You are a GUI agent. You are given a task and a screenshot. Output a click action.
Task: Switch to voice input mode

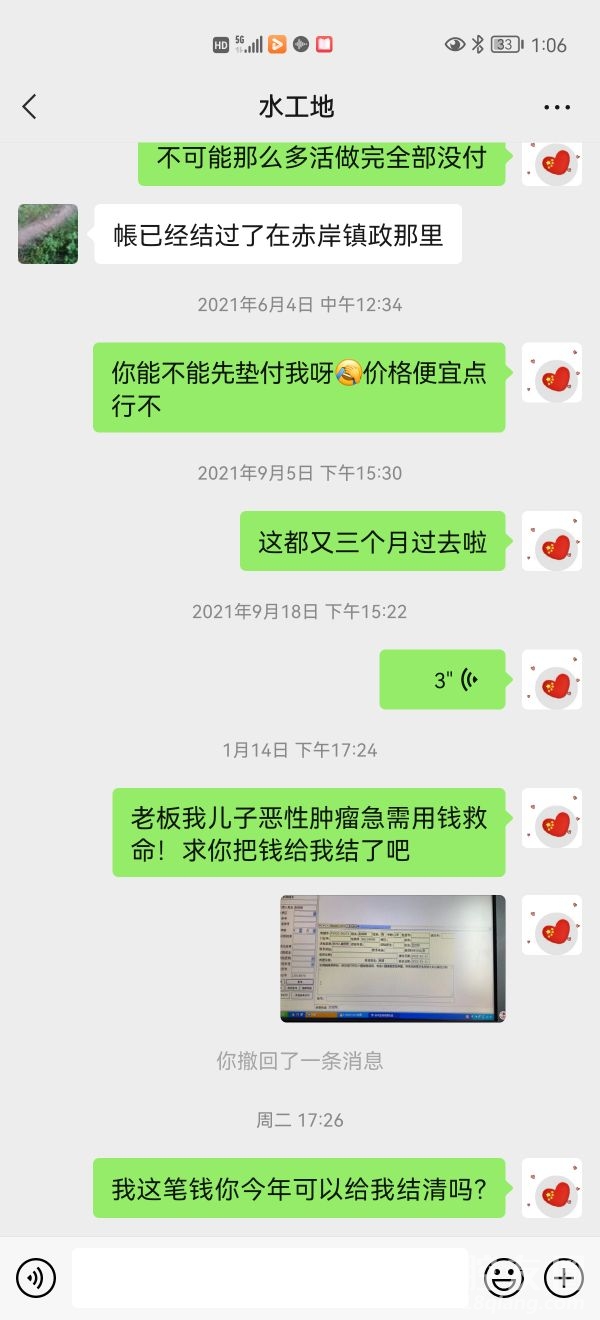[36, 1277]
